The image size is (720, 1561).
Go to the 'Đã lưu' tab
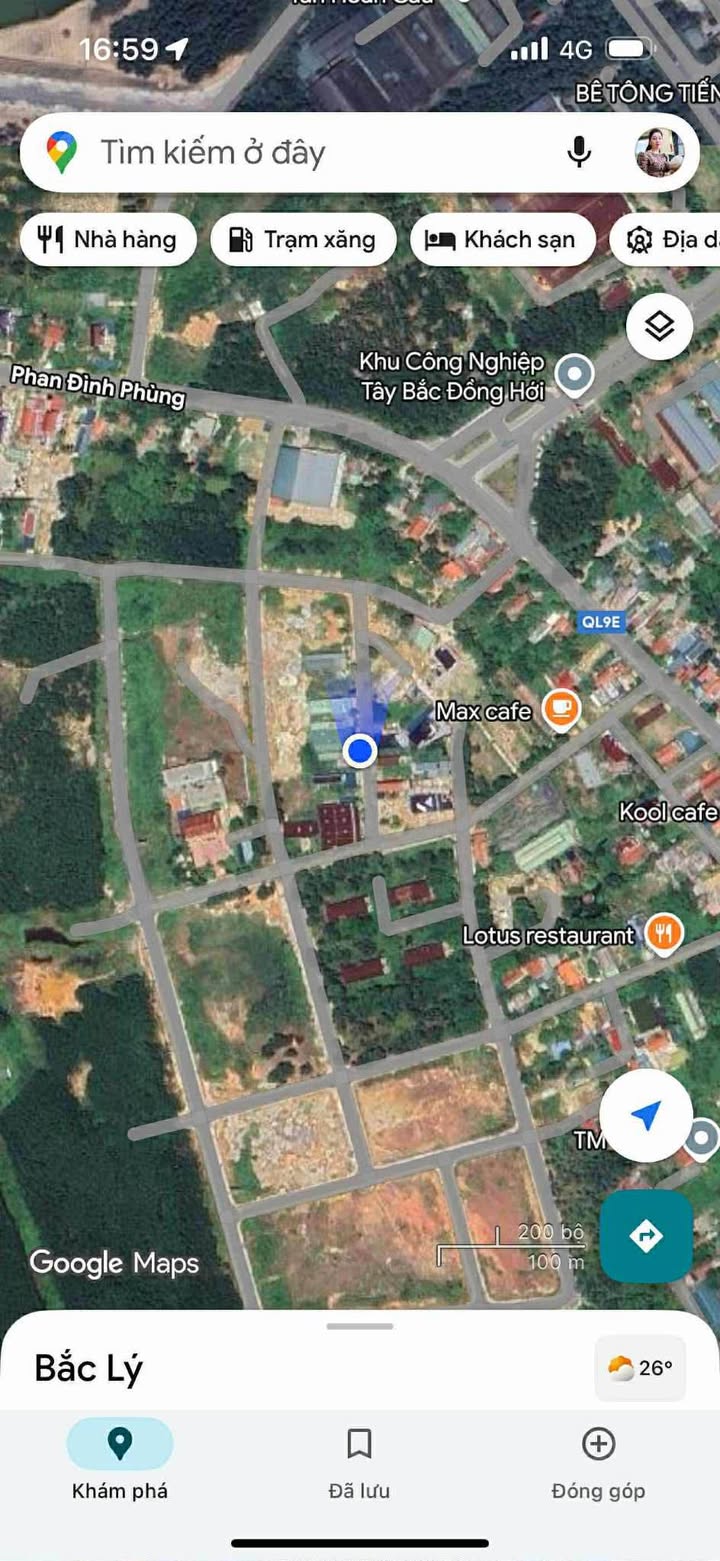tap(359, 1461)
